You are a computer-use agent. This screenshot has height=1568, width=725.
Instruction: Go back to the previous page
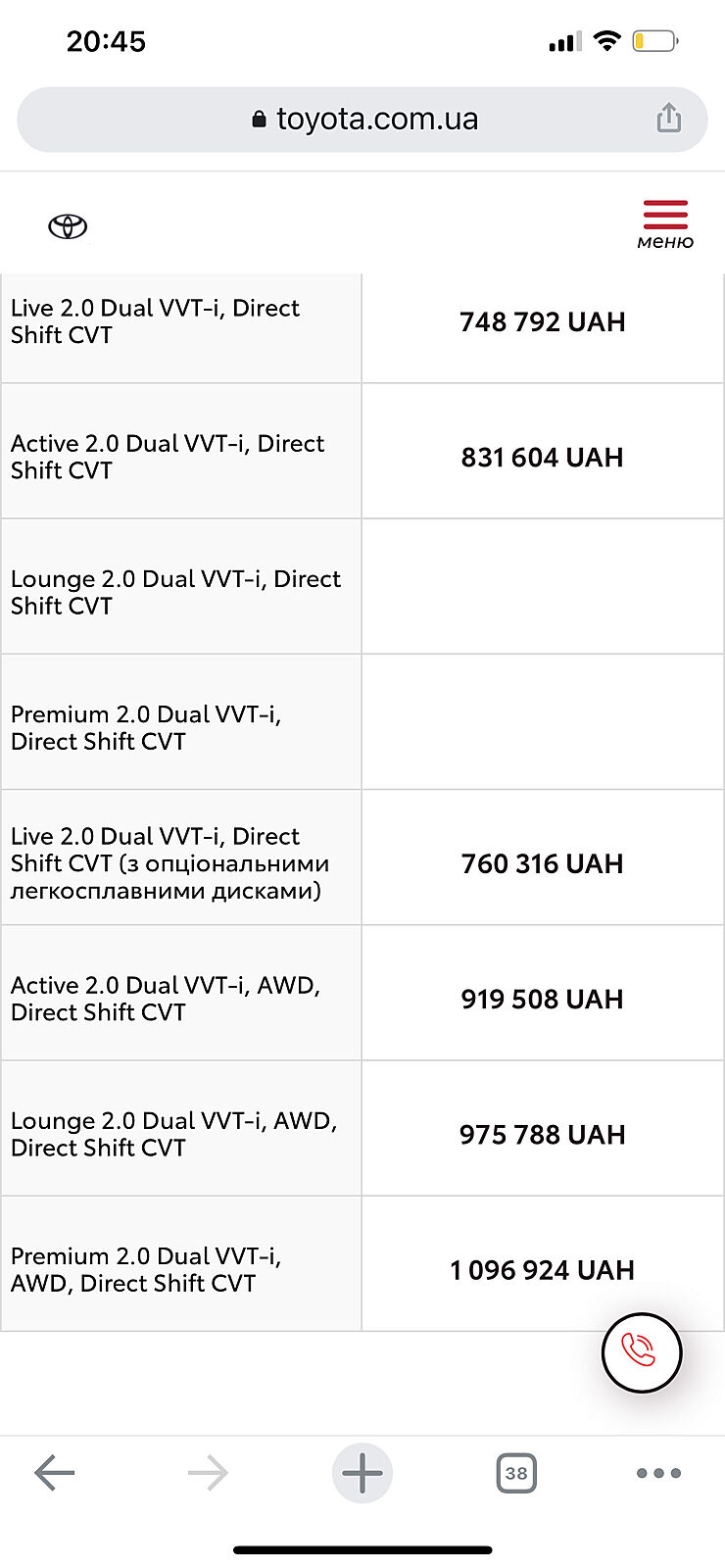[x=55, y=1472]
